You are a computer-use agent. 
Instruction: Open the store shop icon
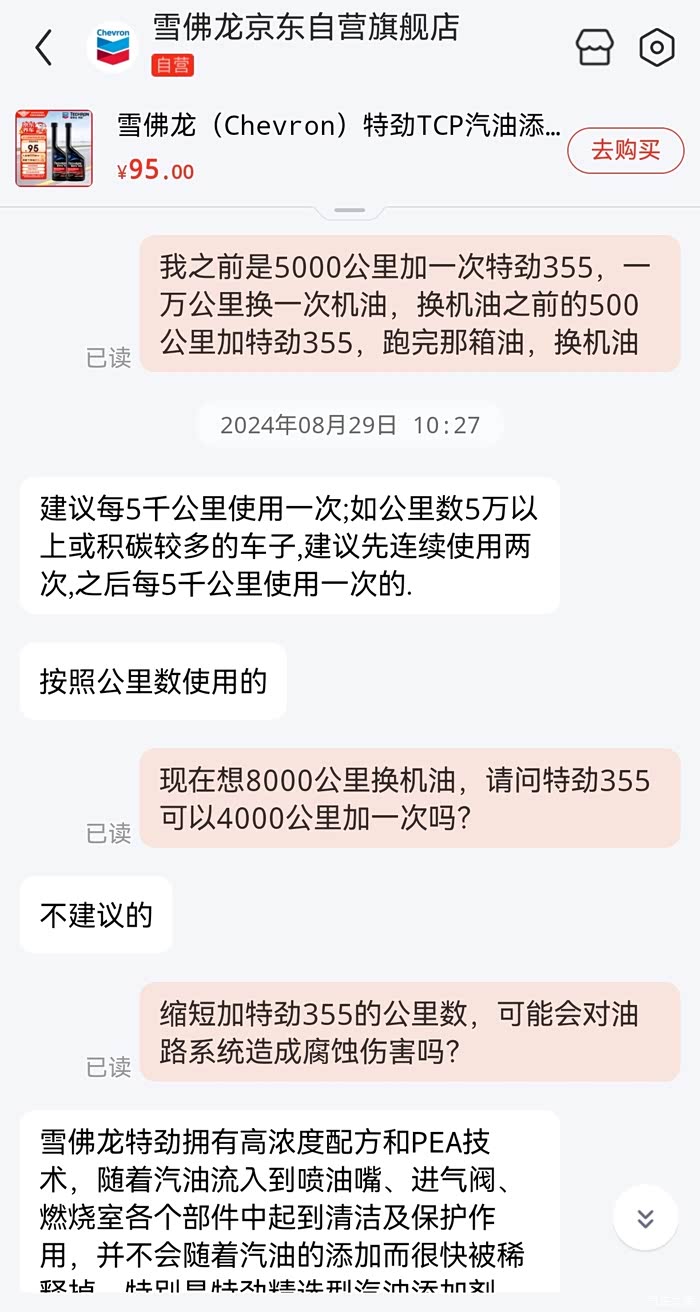[594, 47]
